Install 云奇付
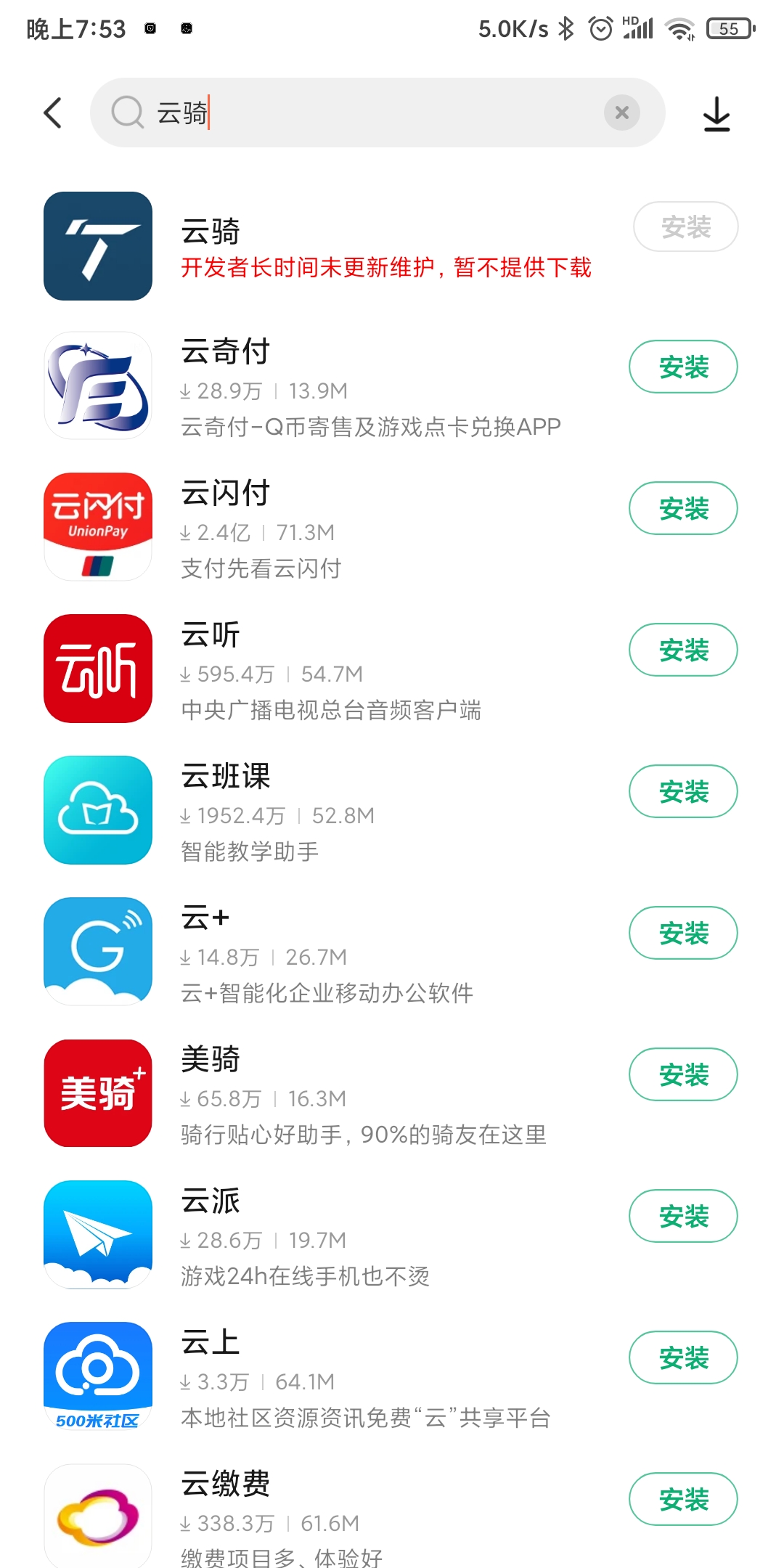This screenshot has height=1568, width=784. click(683, 367)
